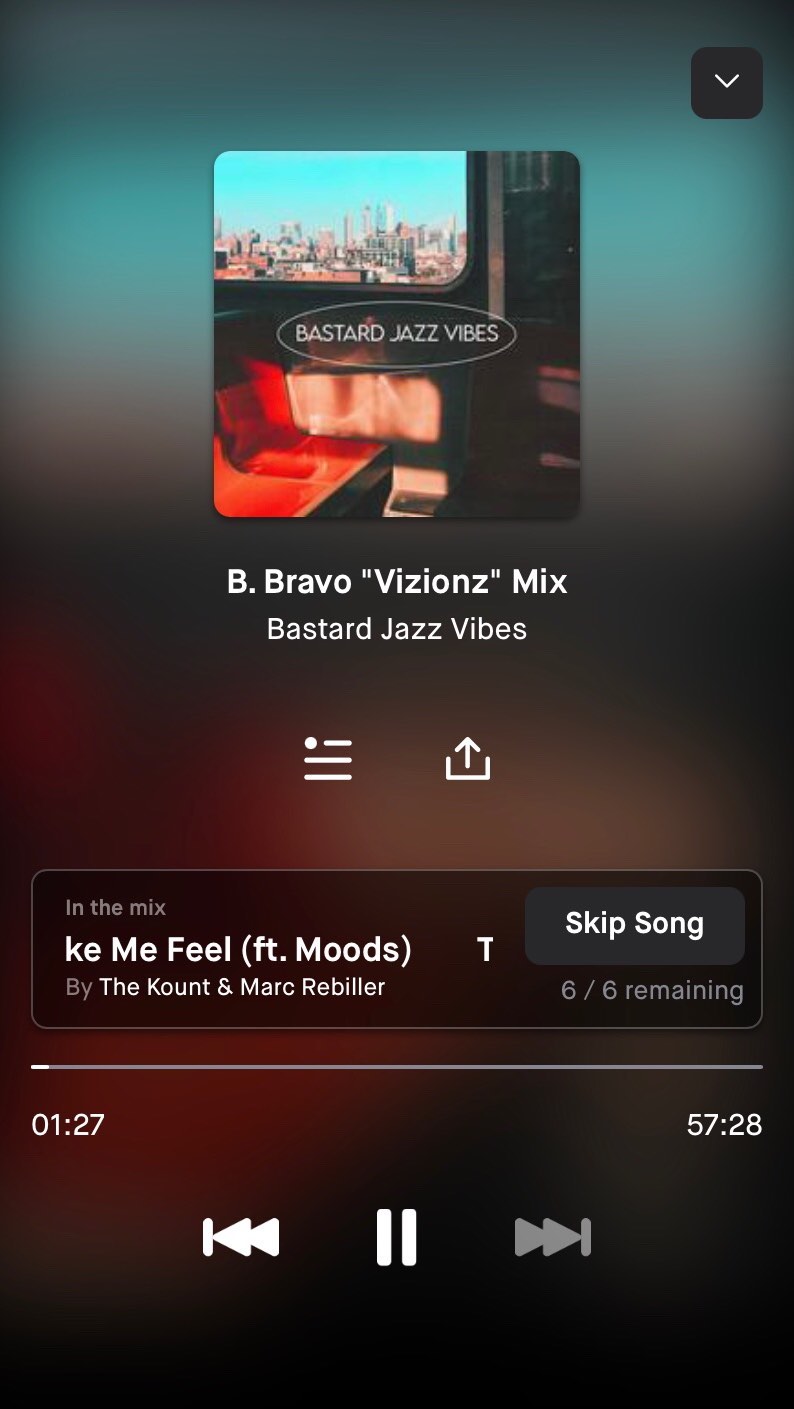Share the B. Bravo Vizionz mix
Image resolution: width=794 pixels, height=1409 pixels.
(468, 759)
